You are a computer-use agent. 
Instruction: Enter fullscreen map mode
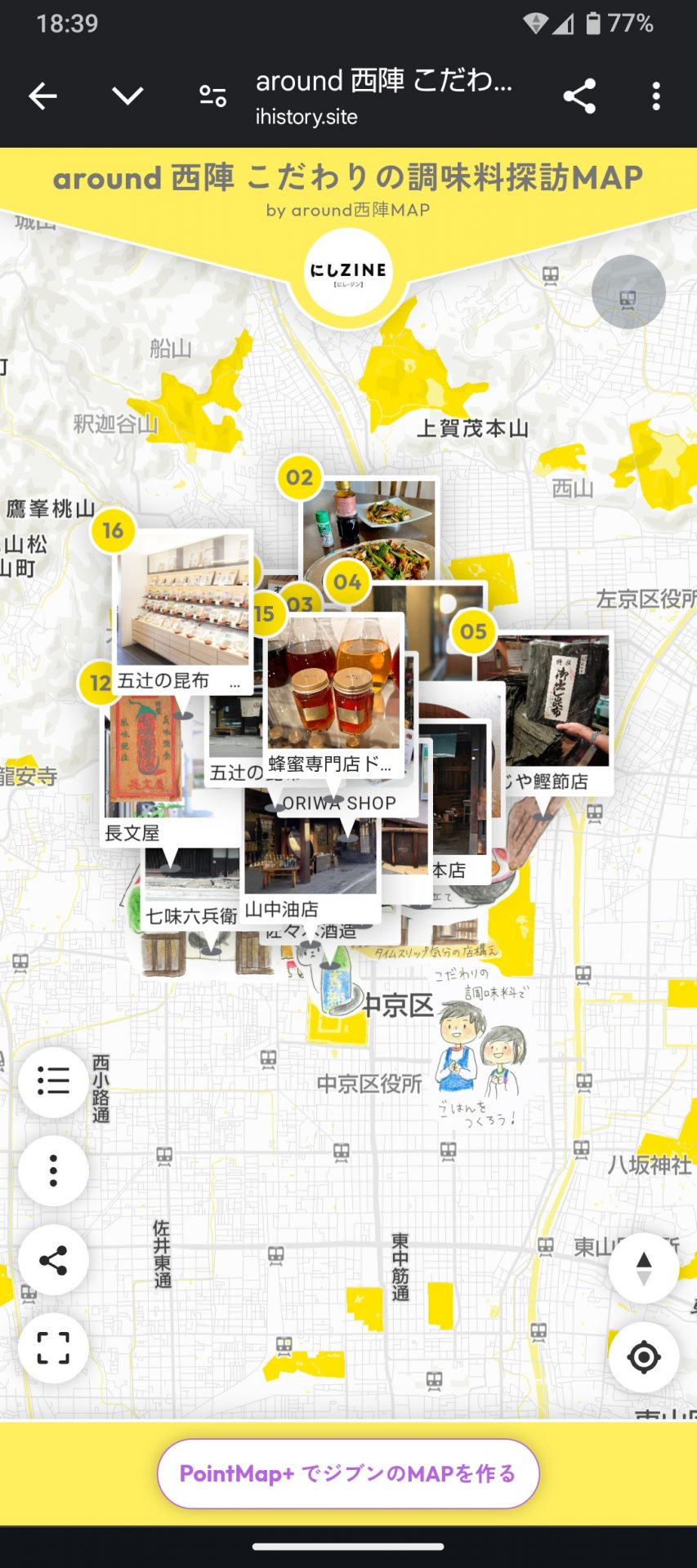point(53,1348)
